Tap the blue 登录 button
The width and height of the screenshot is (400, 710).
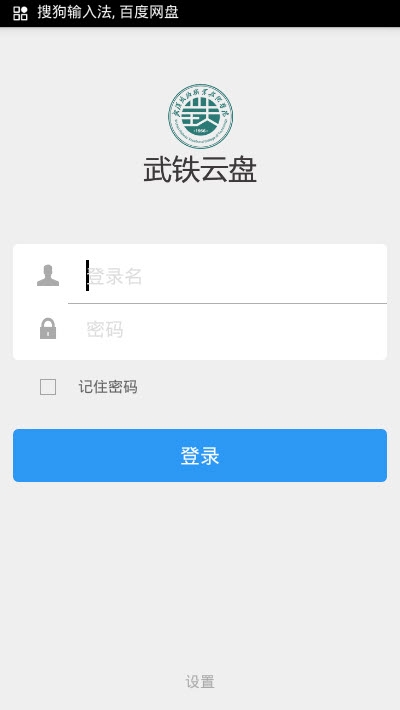click(200, 455)
